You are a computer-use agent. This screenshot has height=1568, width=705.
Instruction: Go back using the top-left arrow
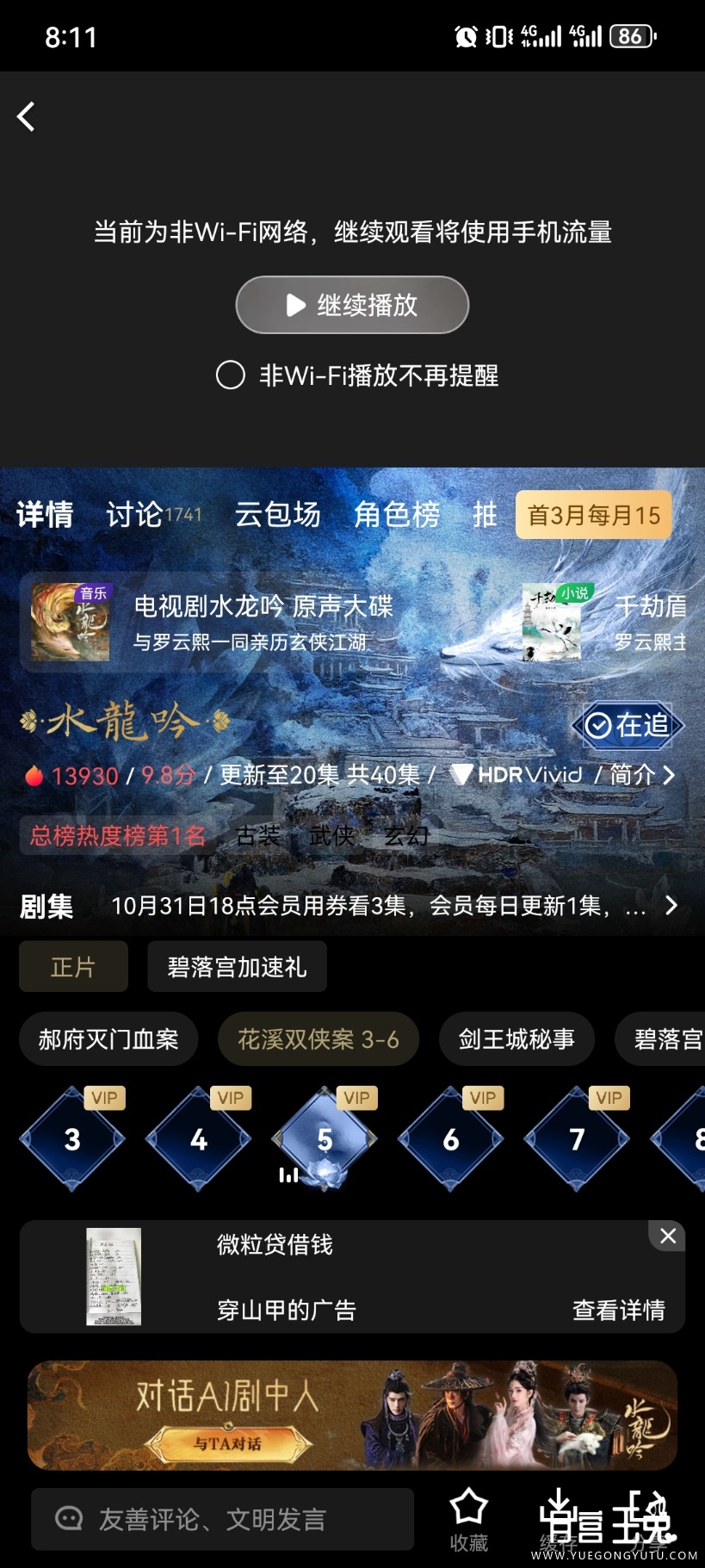coord(27,116)
